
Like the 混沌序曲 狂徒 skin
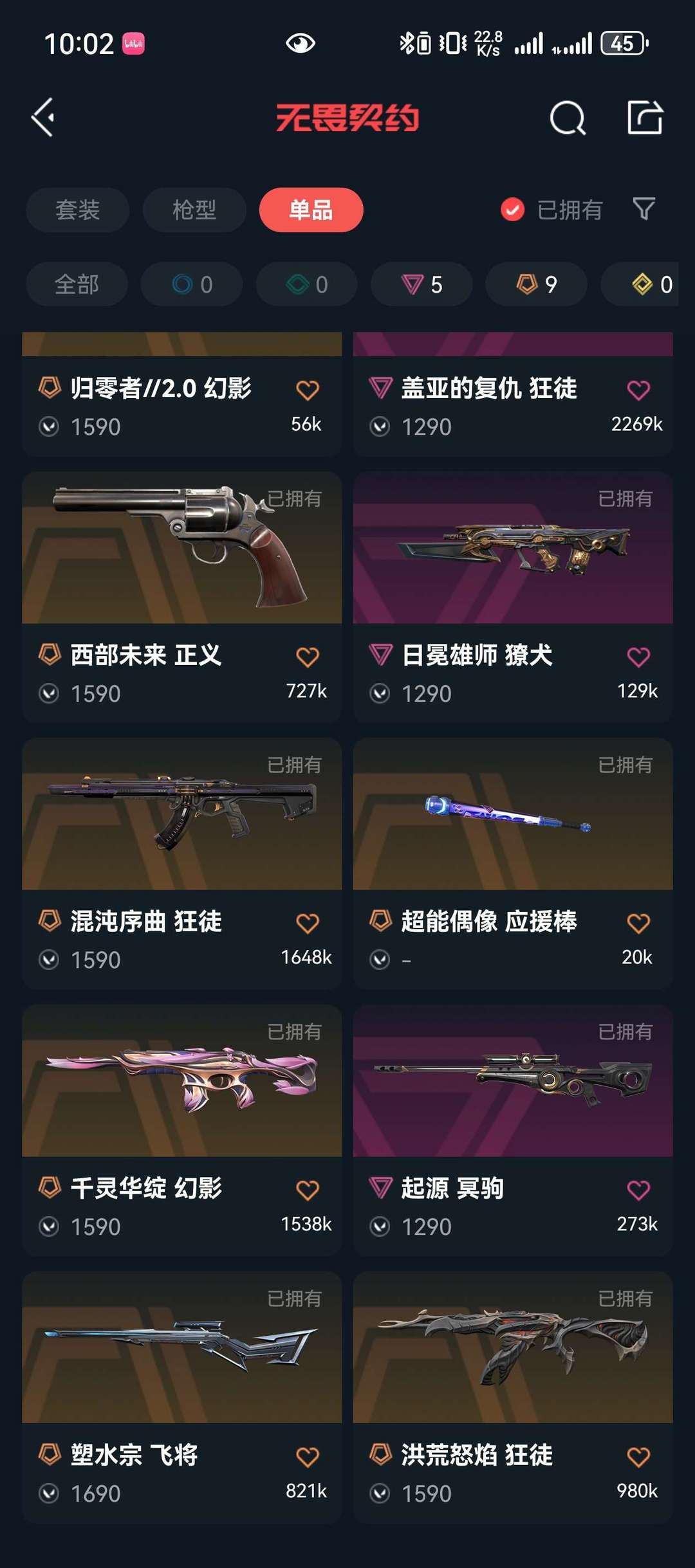click(x=307, y=924)
